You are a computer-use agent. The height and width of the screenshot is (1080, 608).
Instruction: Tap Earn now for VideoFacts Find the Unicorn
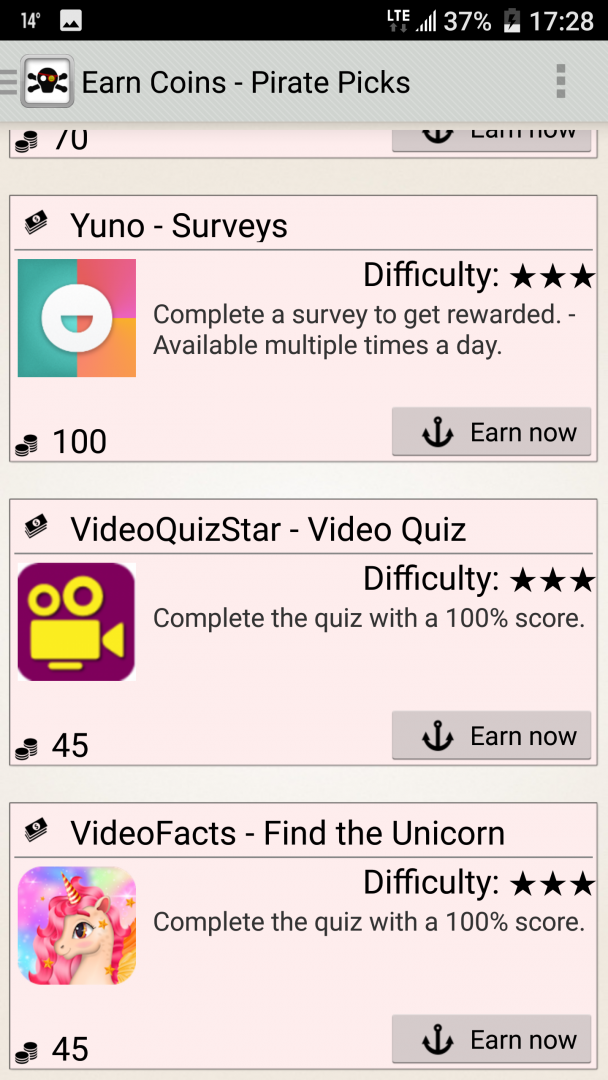(x=491, y=1040)
